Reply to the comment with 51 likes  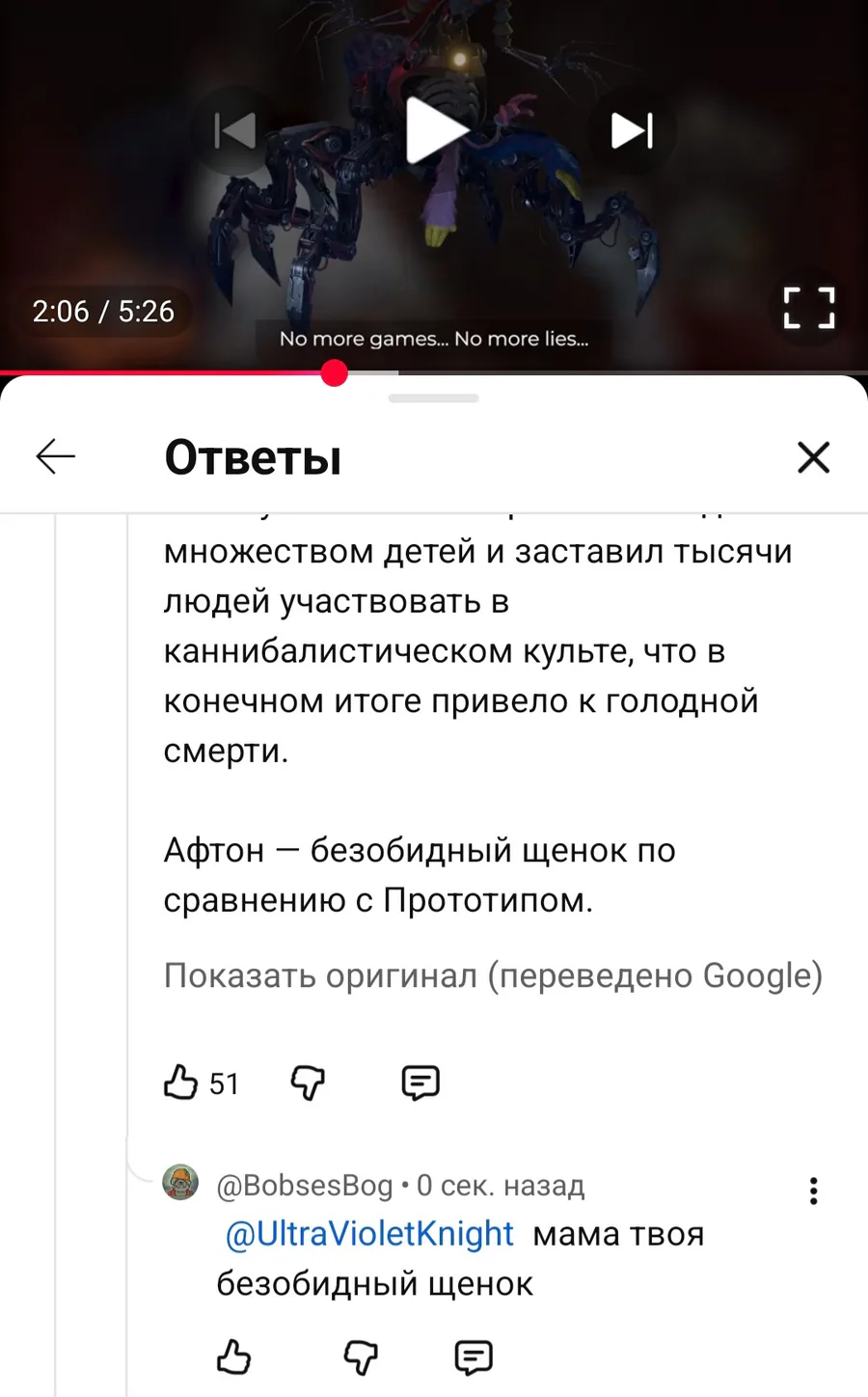click(420, 1082)
